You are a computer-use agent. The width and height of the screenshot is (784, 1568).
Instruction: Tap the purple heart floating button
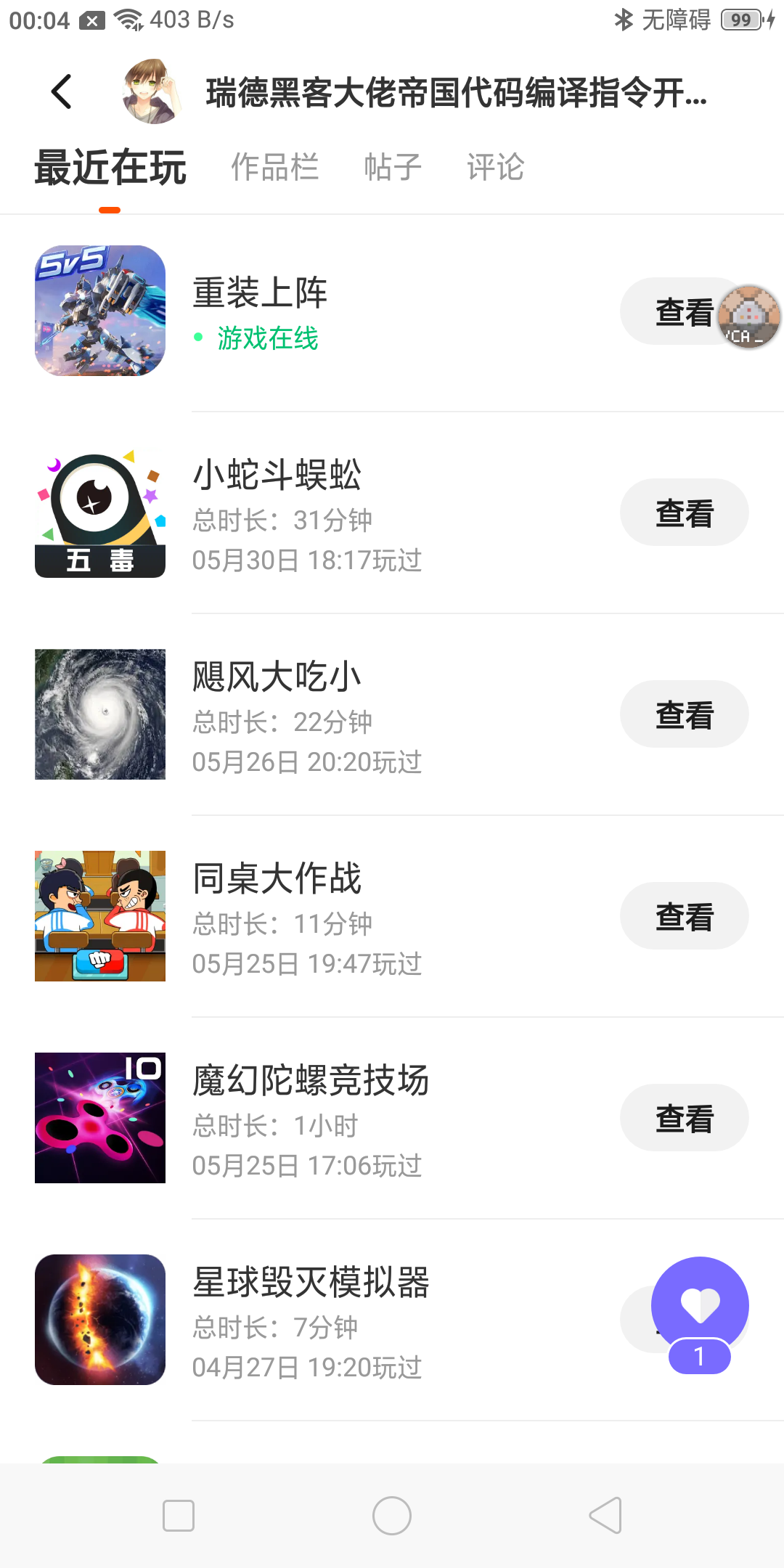coord(700,1305)
